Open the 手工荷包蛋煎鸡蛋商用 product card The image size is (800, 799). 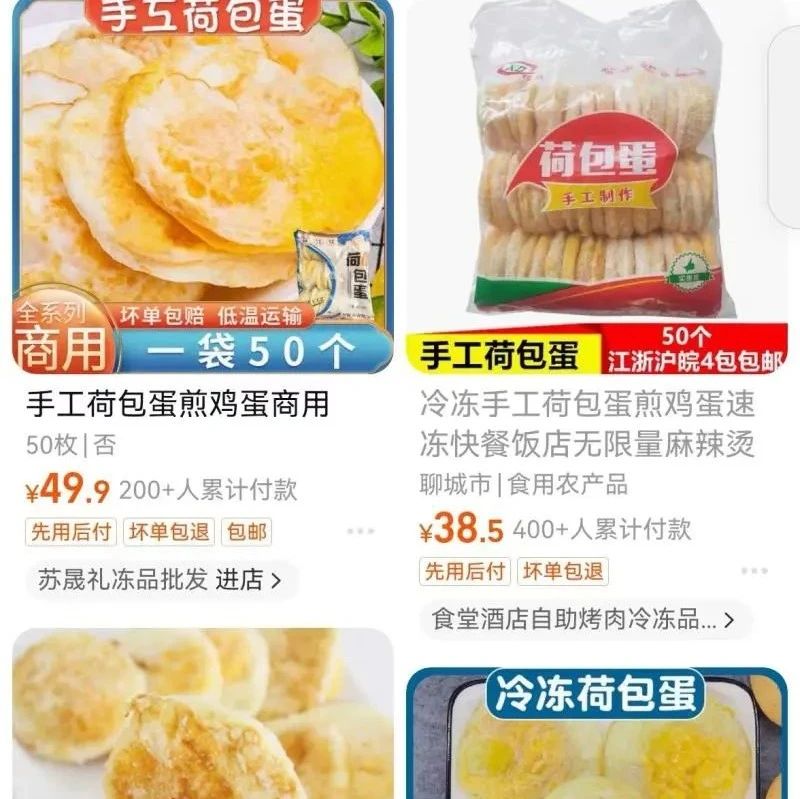[177, 405]
